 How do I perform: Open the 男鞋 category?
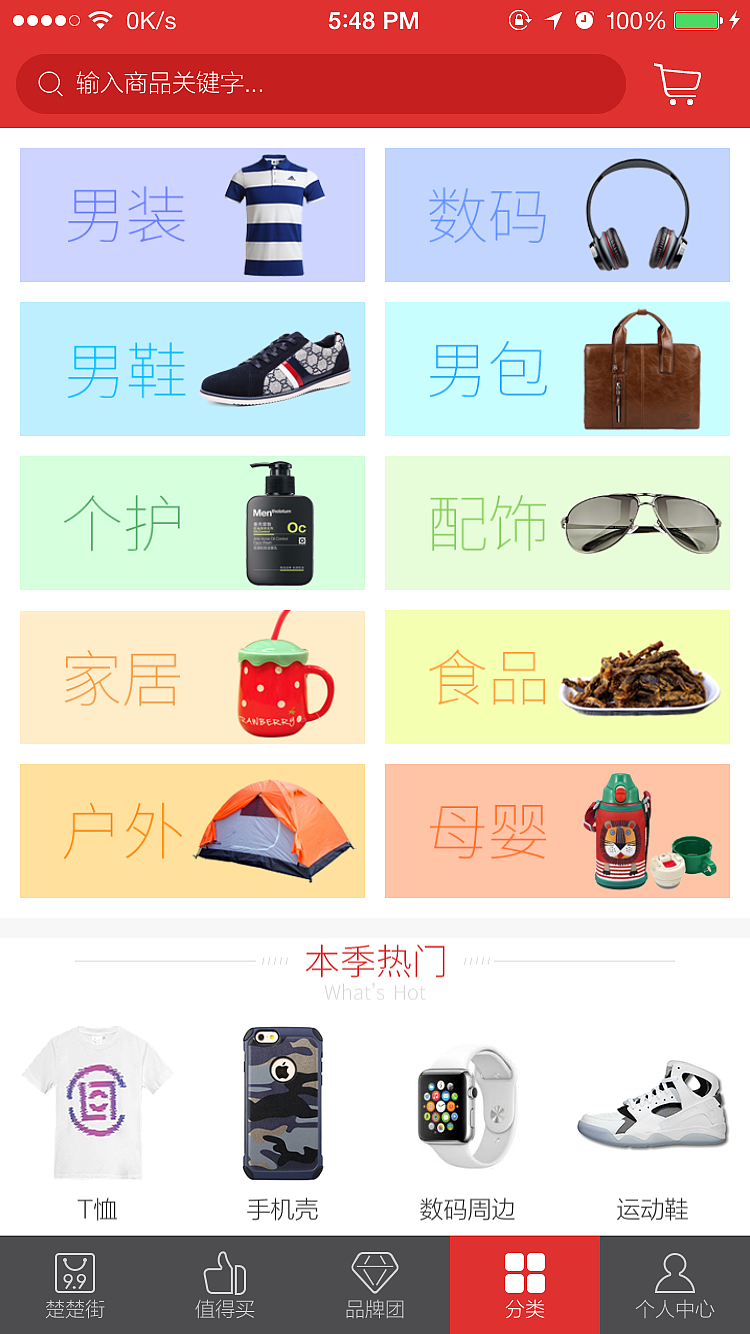[x=192, y=369]
